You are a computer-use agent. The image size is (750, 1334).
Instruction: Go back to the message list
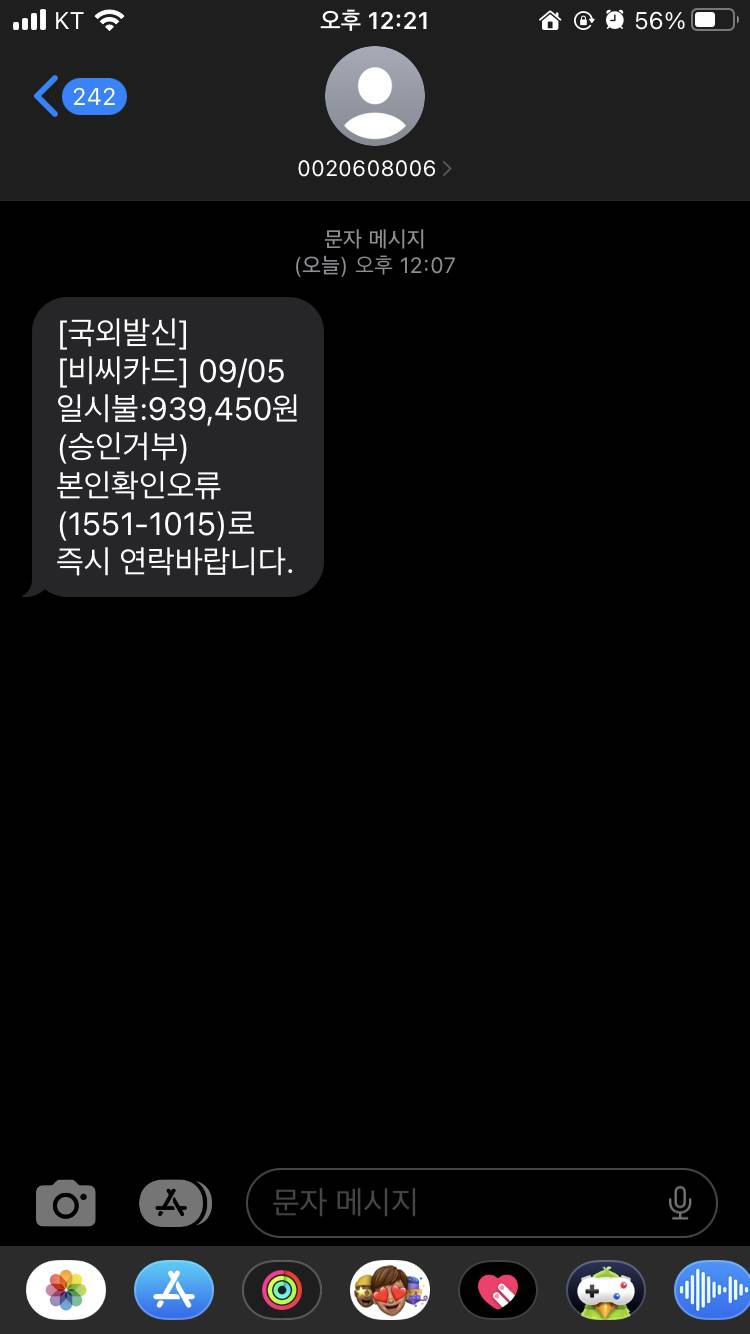tap(80, 96)
